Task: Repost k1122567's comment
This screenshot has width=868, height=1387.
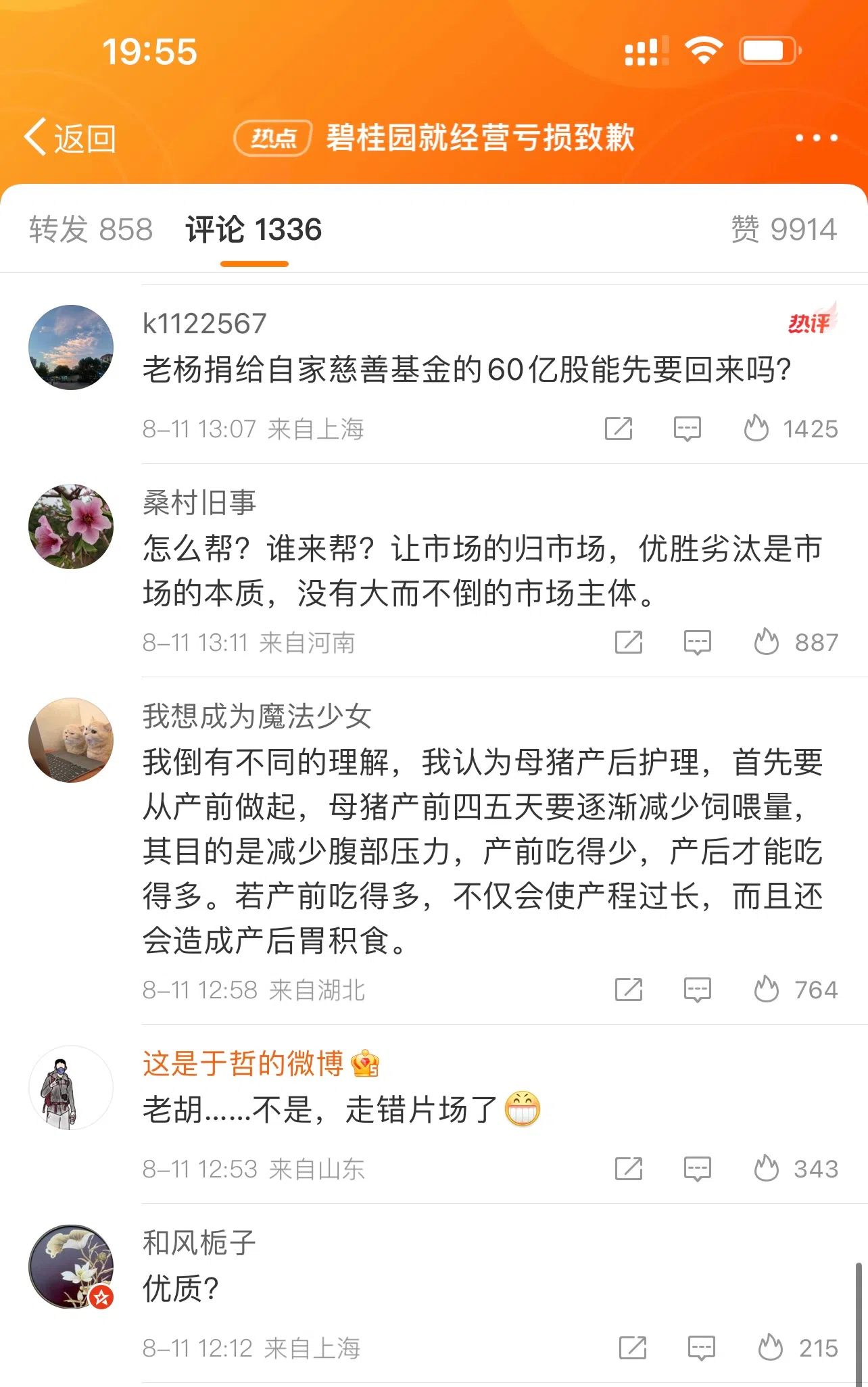Action: [618, 429]
